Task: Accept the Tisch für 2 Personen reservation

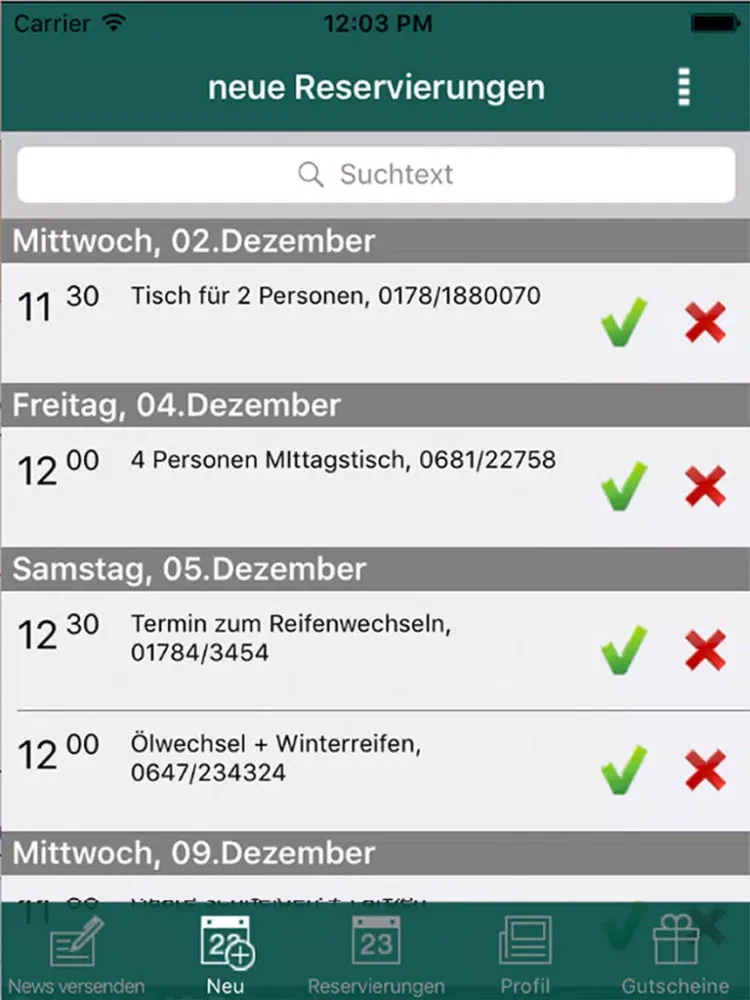Action: point(624,322)
